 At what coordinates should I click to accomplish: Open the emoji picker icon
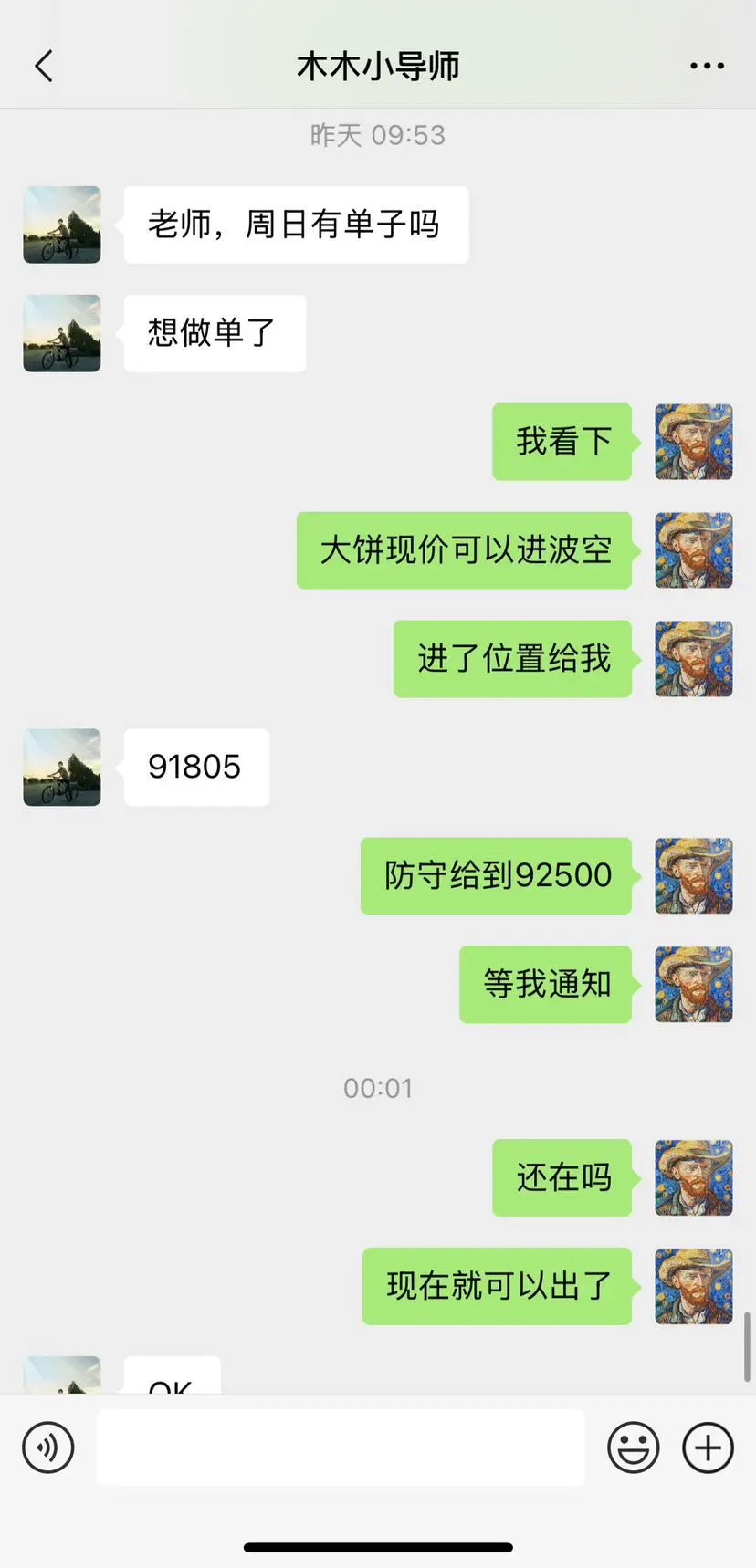pos(635,1448)
